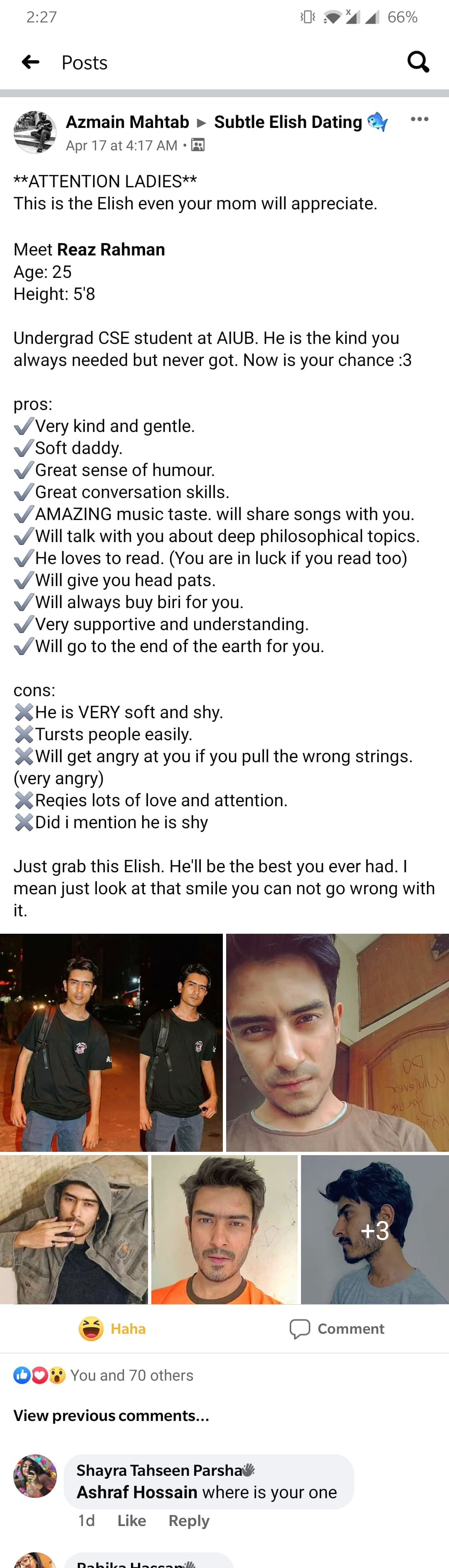Open the tagged Reaz Rahman profile
This screenshot has height=1568, width=449.
(x=111, y=250)
